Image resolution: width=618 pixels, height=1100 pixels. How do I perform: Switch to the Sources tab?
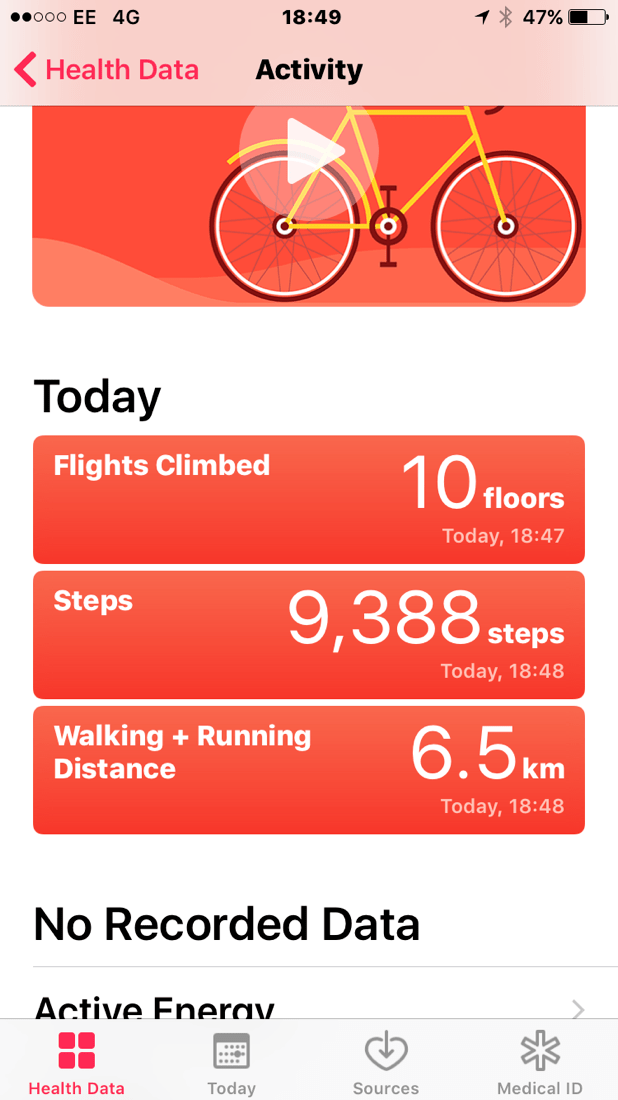click(x=385, y=1063)
